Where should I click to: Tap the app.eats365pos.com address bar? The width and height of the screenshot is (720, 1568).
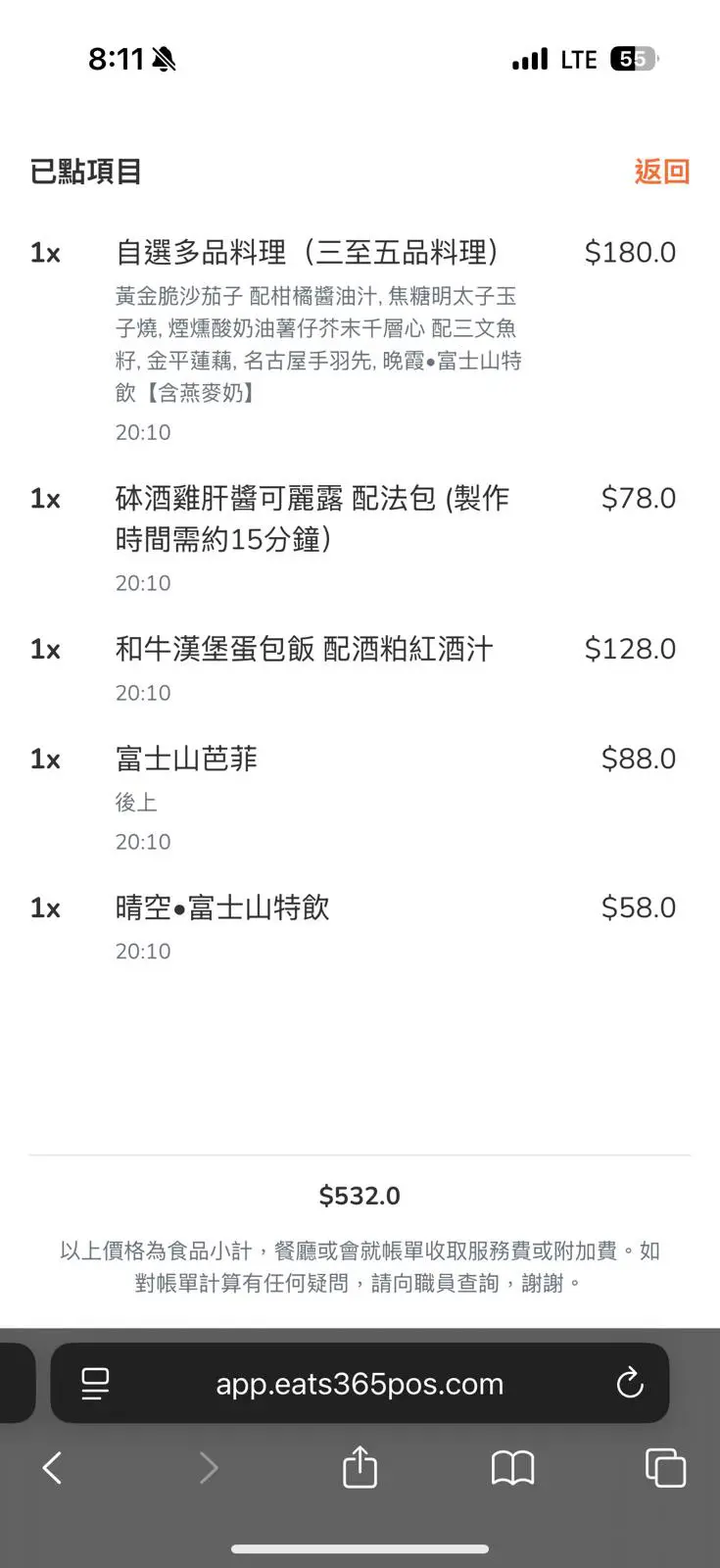tap(360, 1384)
